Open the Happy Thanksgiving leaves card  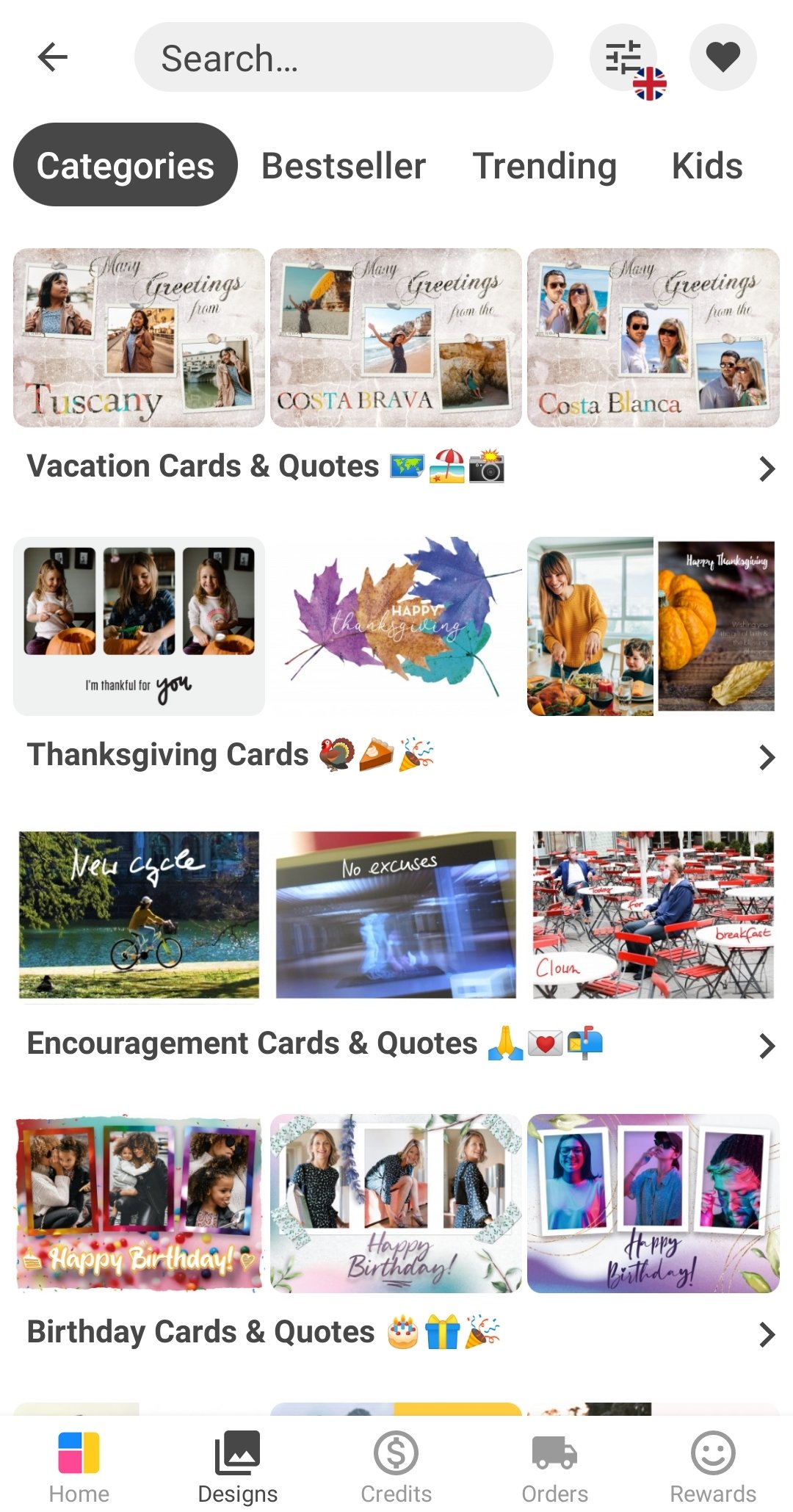(x=396, y=626)
